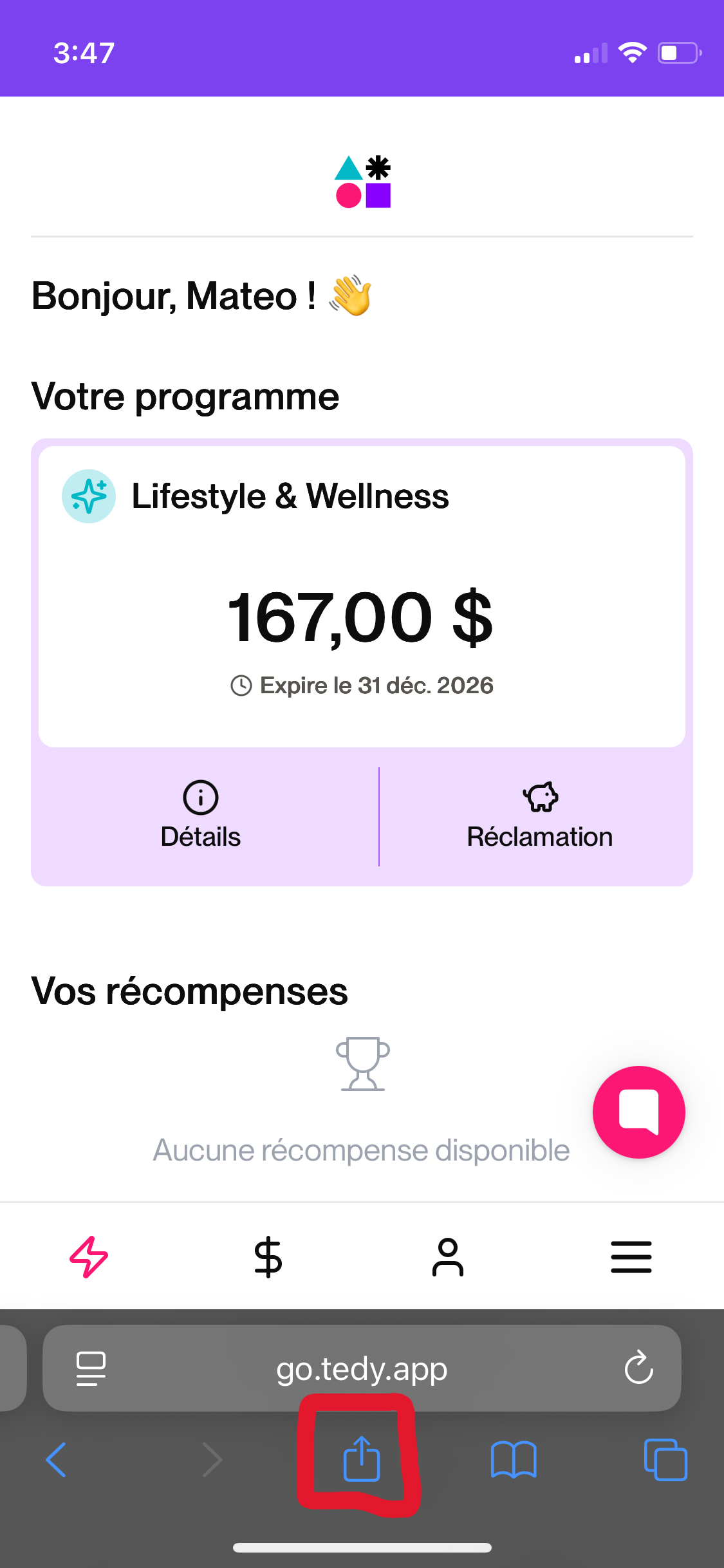Tap the Safari share icon
Image resolution: width=724 pixels, height=1568 pixels.
(x=362, y=1459)
